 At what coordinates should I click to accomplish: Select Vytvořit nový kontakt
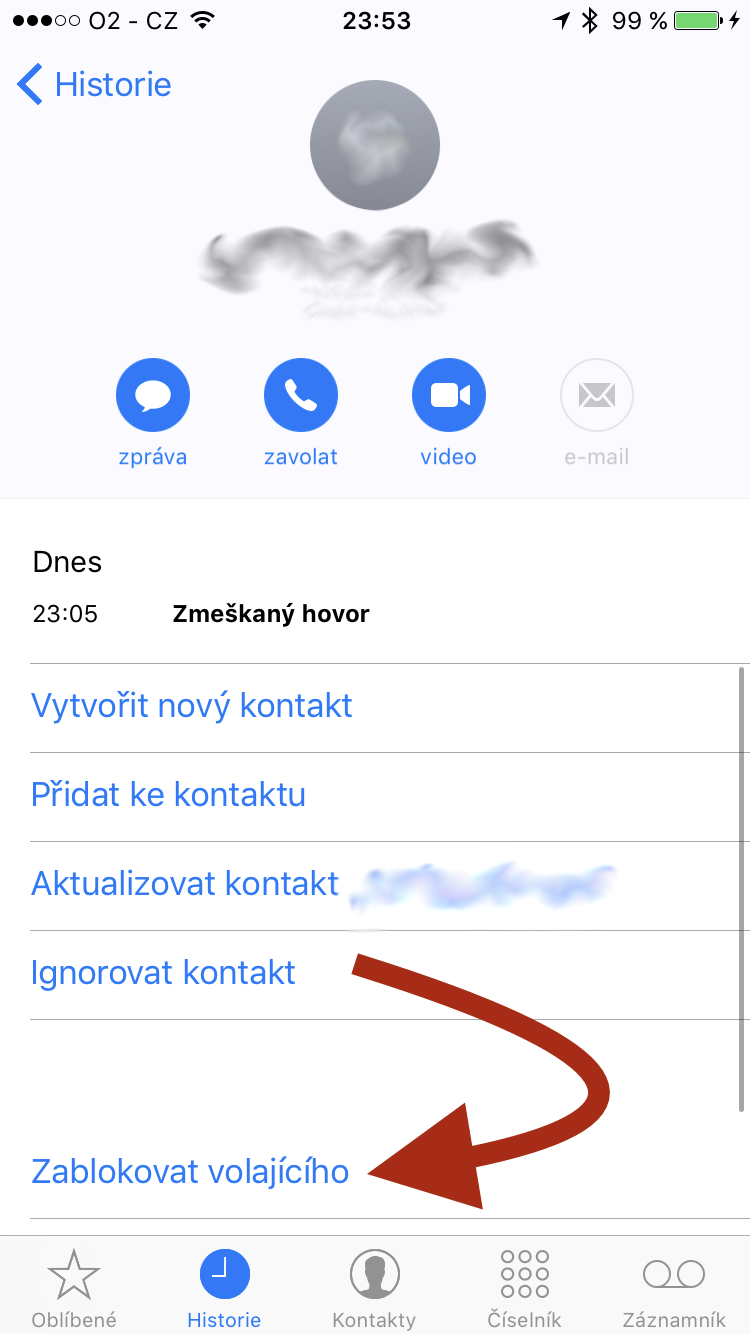tap(192, 706)
